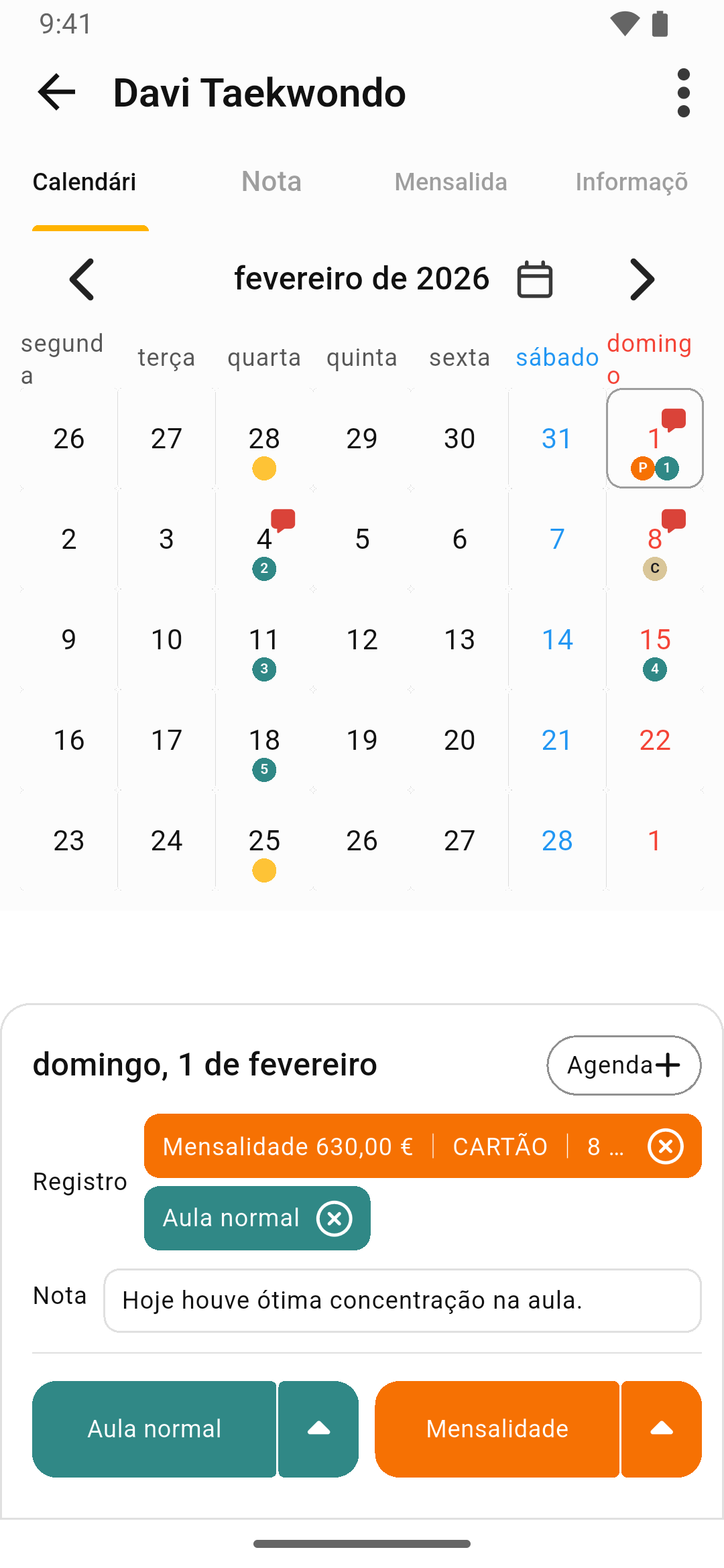Register a Mensalidade payment
Viewport: 724px width, 1568px height.
coord(497,1429)
